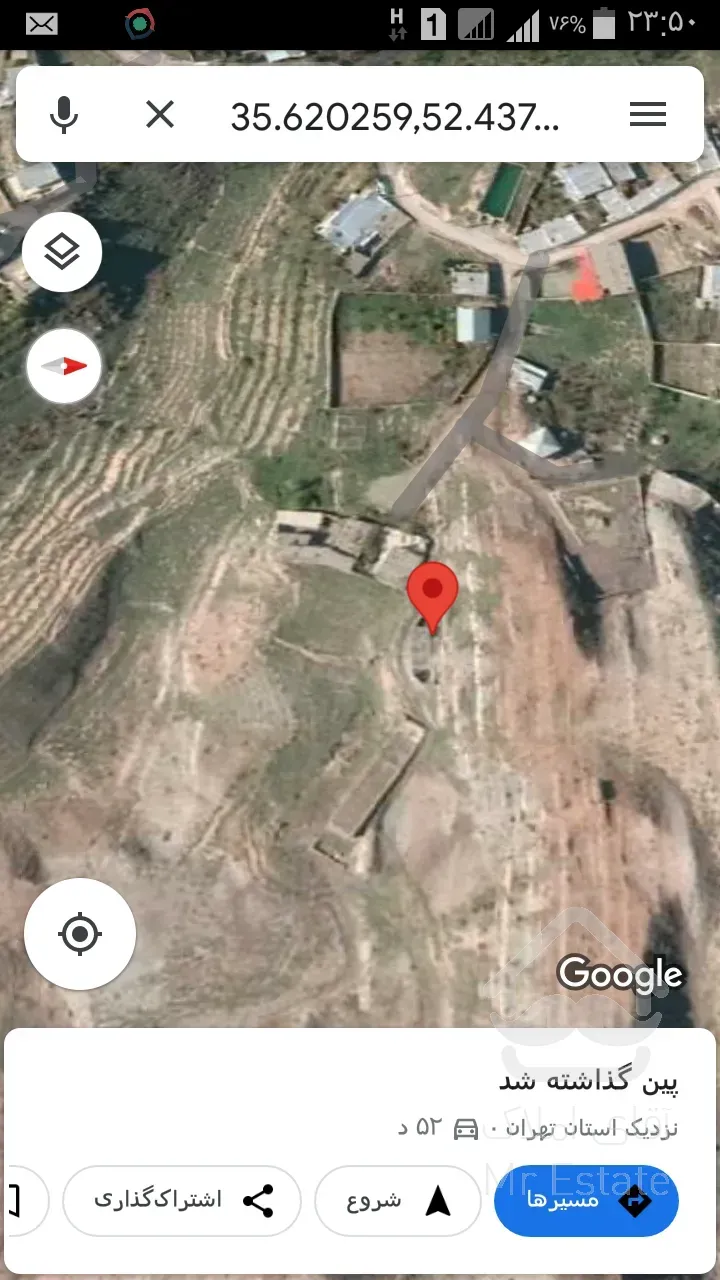Open the side menu via hamburger icon
Image resolution: width=720 pixels, height=1280 pixels.
click(x=647, y=114)
